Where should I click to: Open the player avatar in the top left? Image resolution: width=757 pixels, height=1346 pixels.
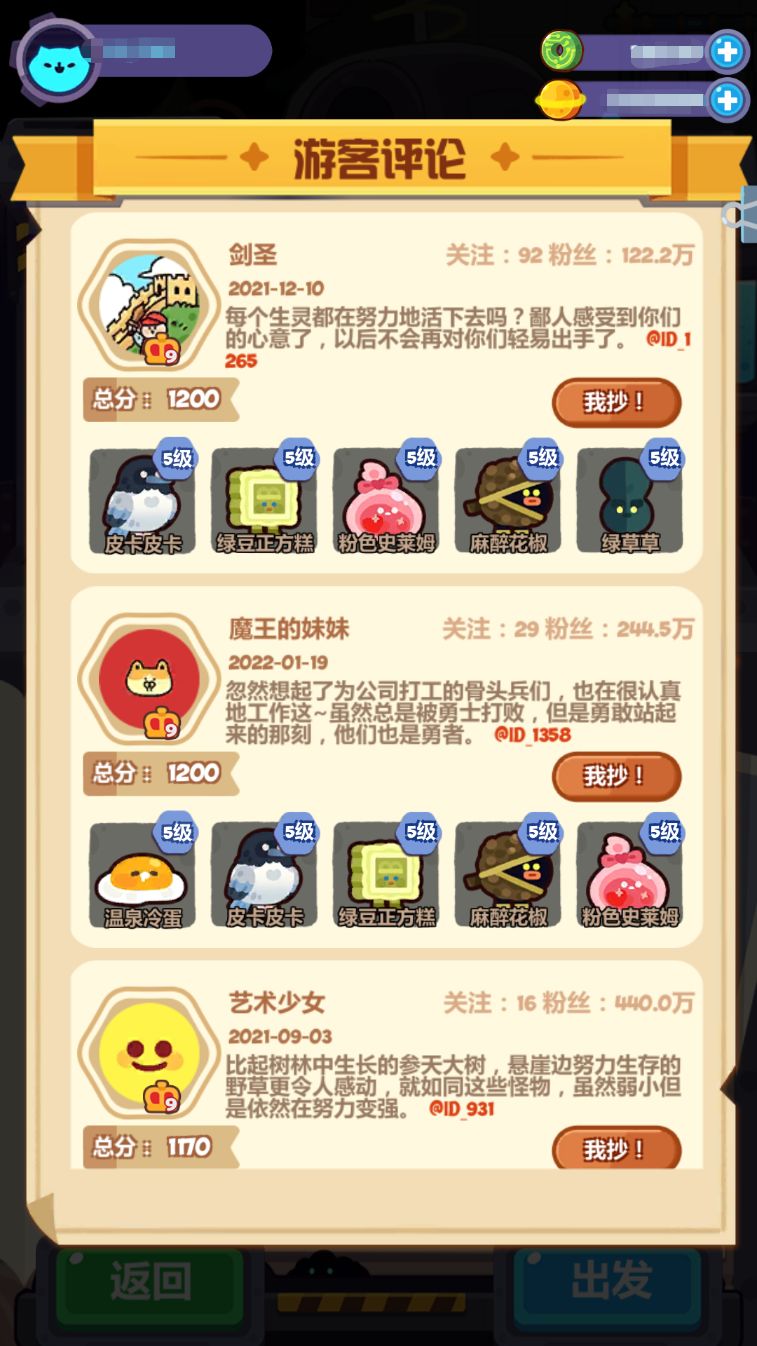tap(57, 60)
